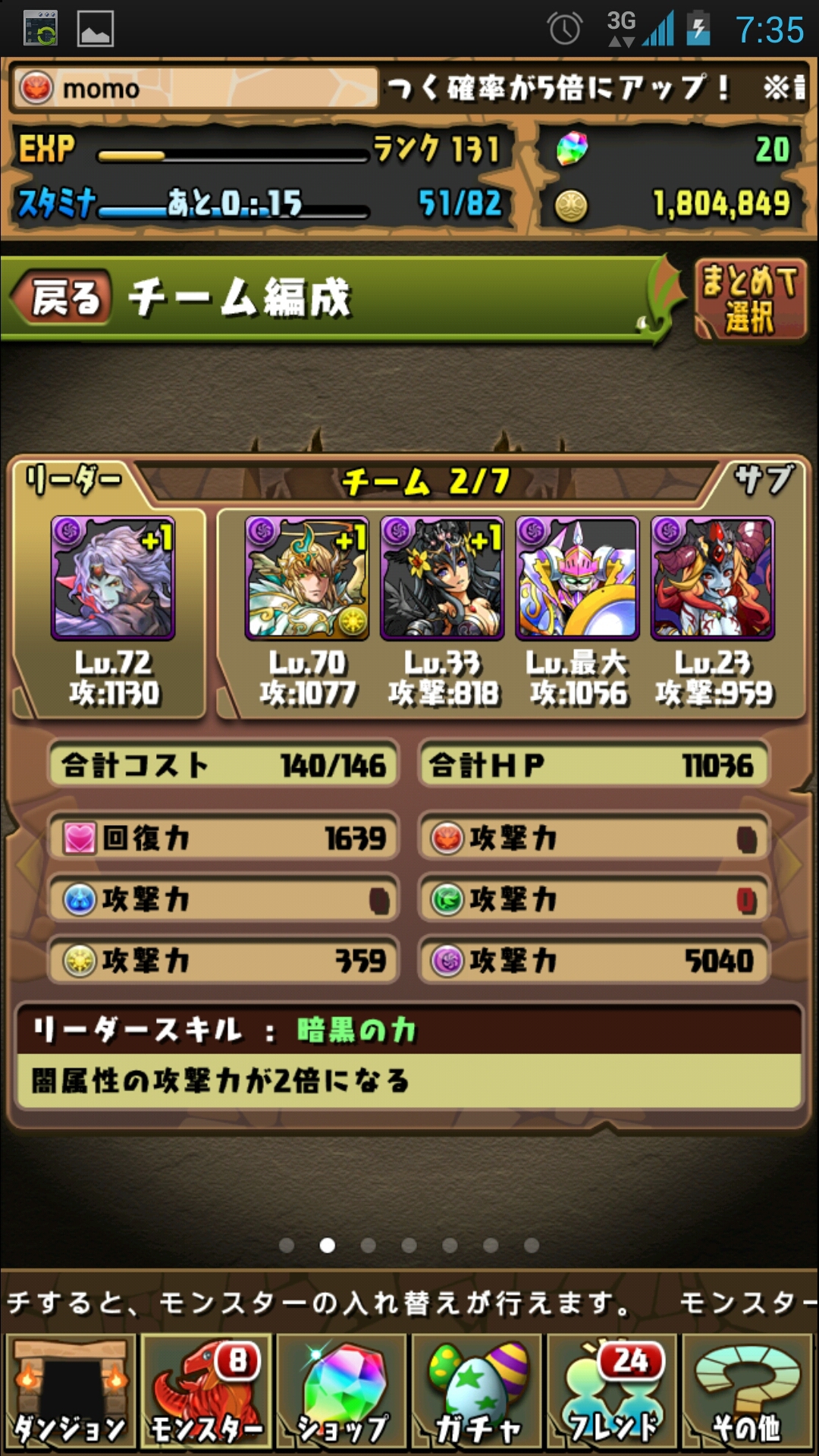819x1456 pixels.
Task: Select the sub monster Lv.最大
Action: 577,578
